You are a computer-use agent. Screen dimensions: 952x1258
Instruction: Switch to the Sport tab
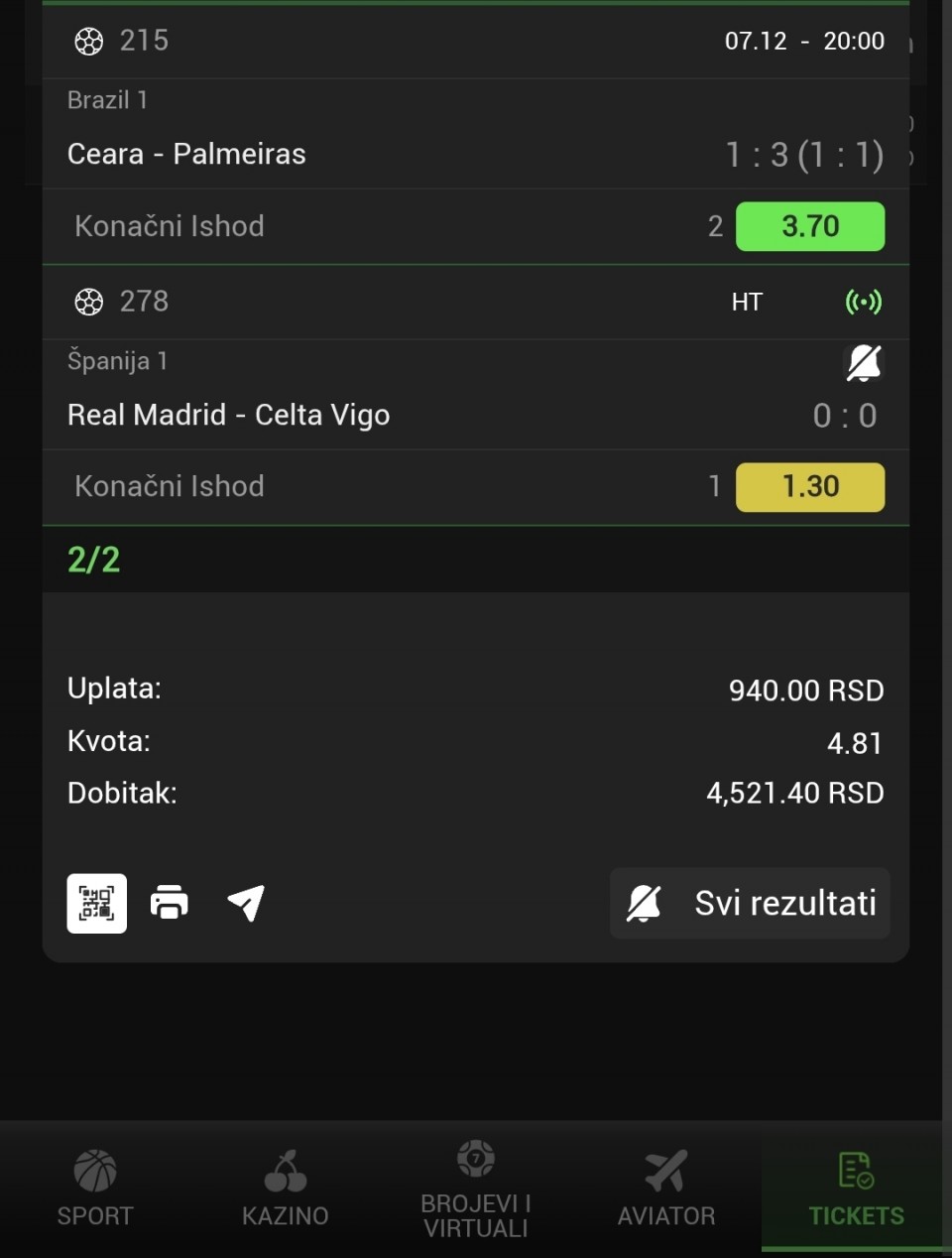point(95,1189)
